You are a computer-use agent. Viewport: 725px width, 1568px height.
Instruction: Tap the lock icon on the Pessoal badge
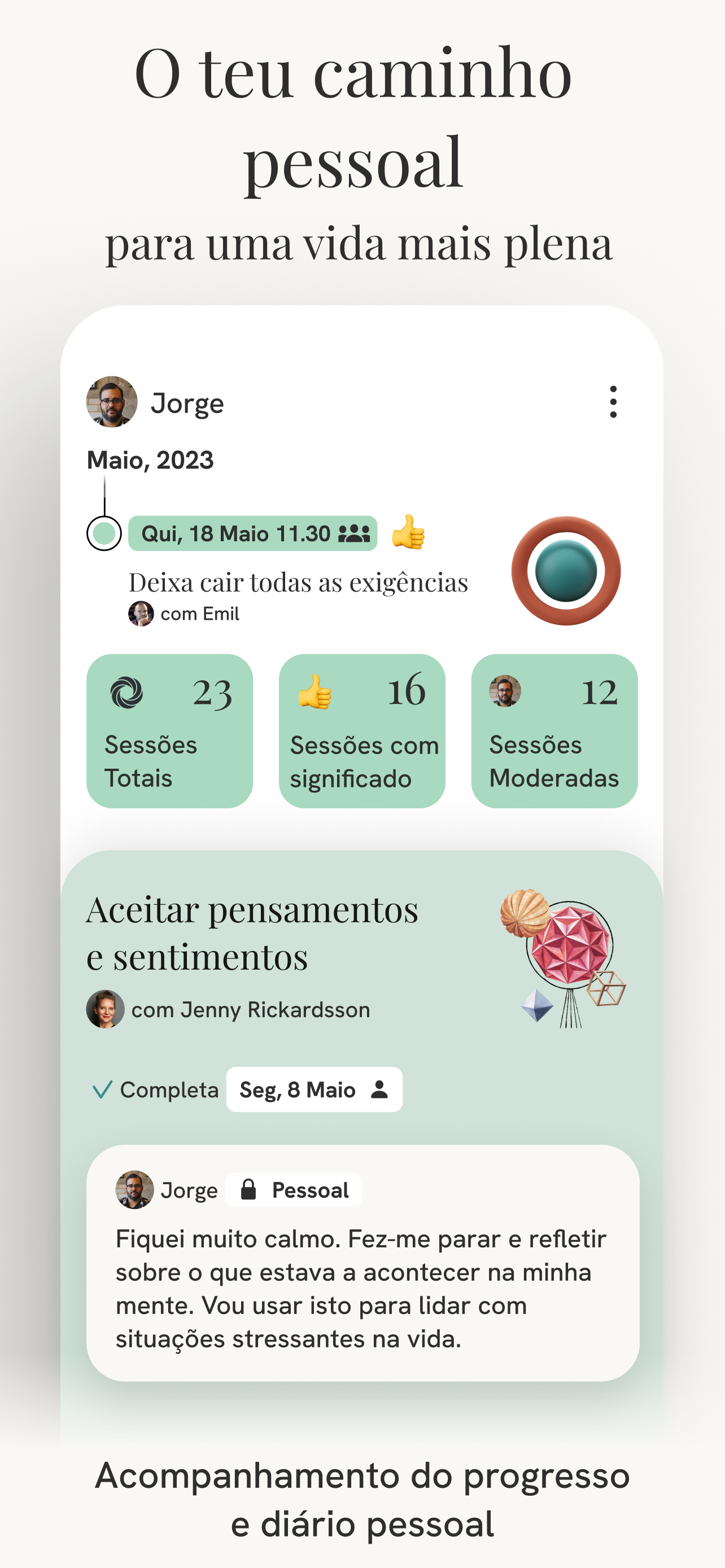(x=250, y=1189)
